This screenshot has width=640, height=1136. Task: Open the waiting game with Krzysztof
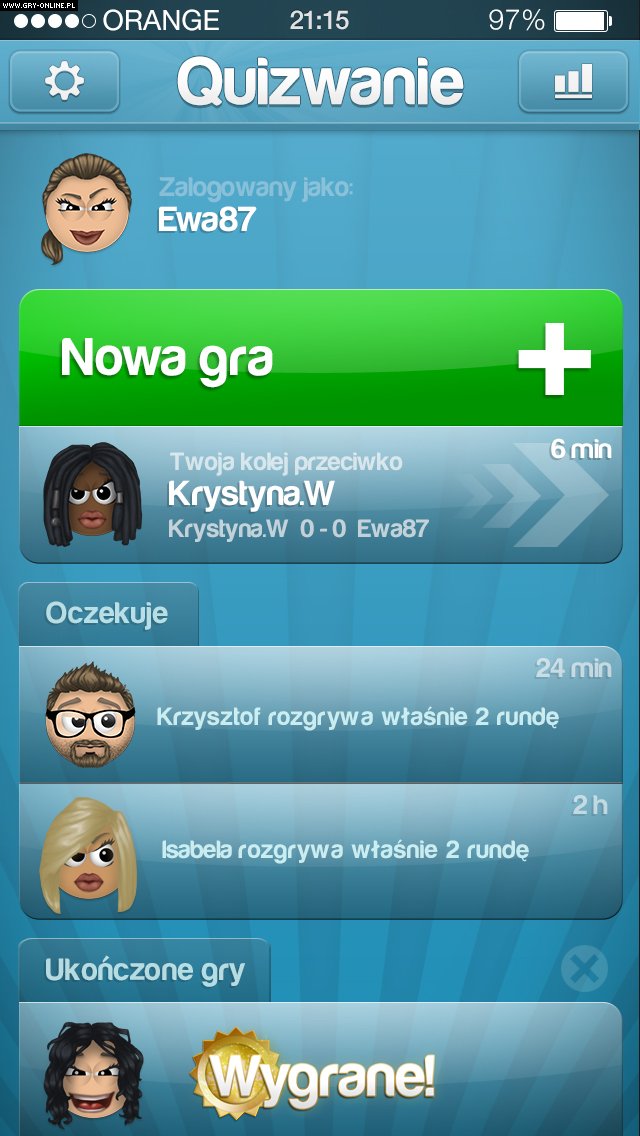coord(320,714)
